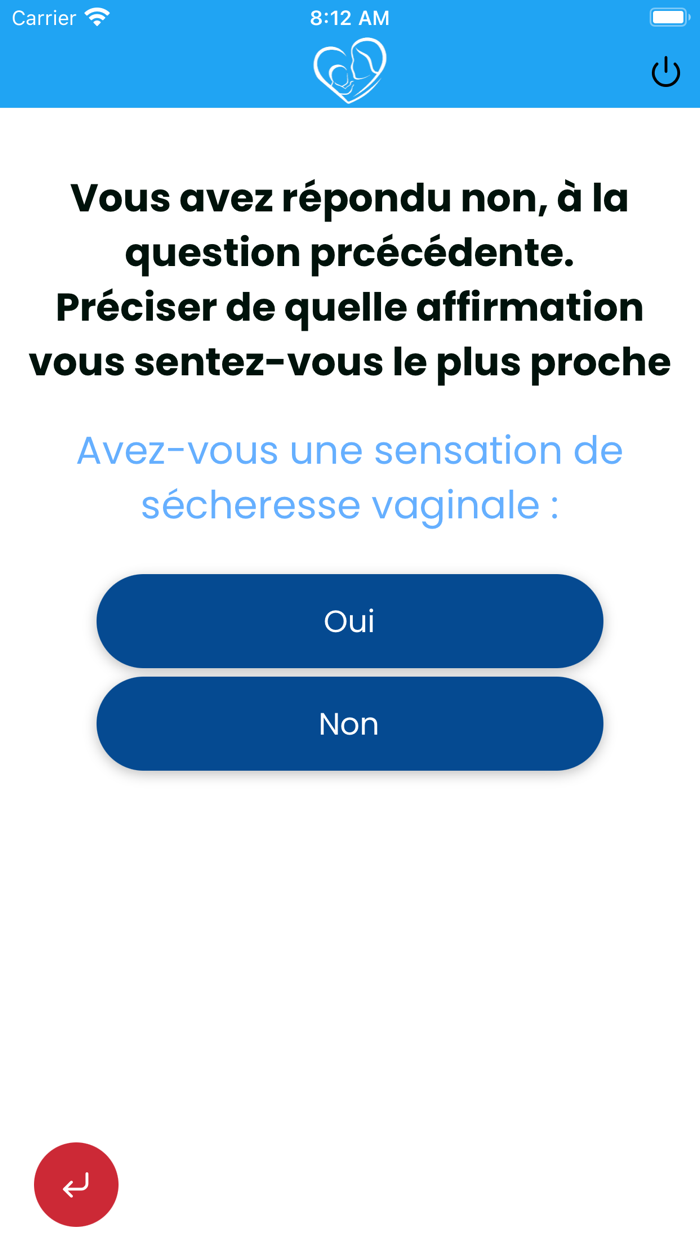
Task: Tap the power icon in the header
Action: (x=665, y=72)
